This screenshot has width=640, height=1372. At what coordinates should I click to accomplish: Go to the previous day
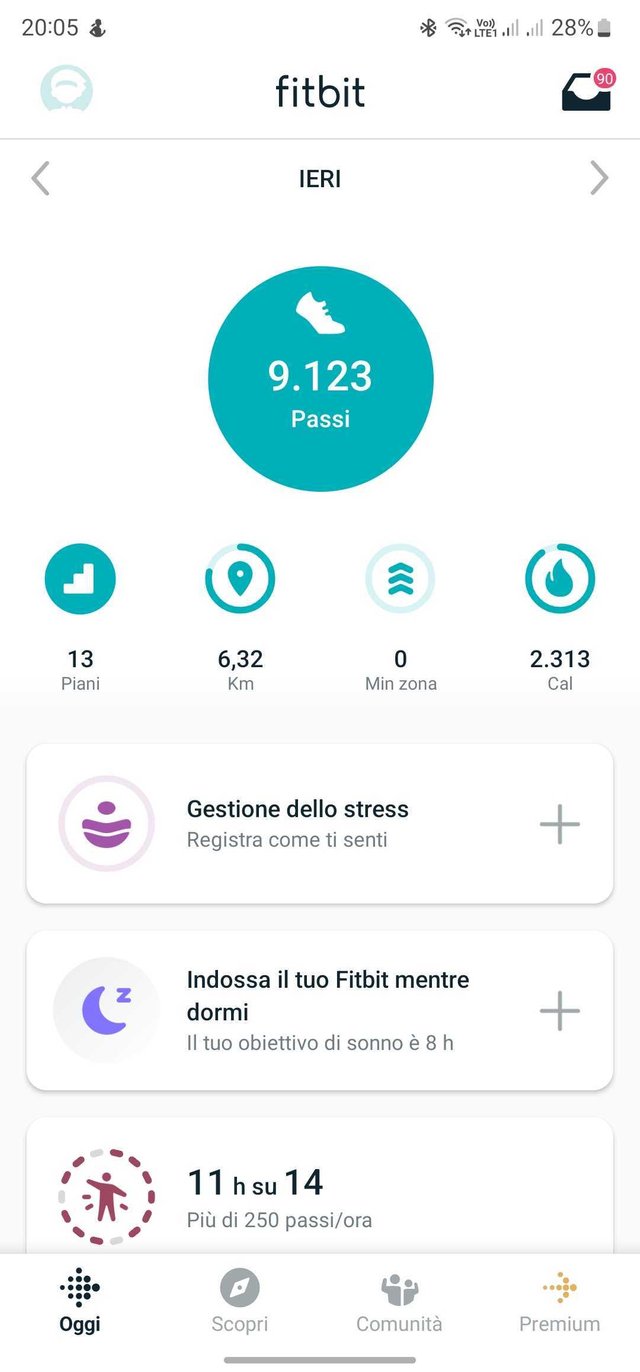point(40,179)
